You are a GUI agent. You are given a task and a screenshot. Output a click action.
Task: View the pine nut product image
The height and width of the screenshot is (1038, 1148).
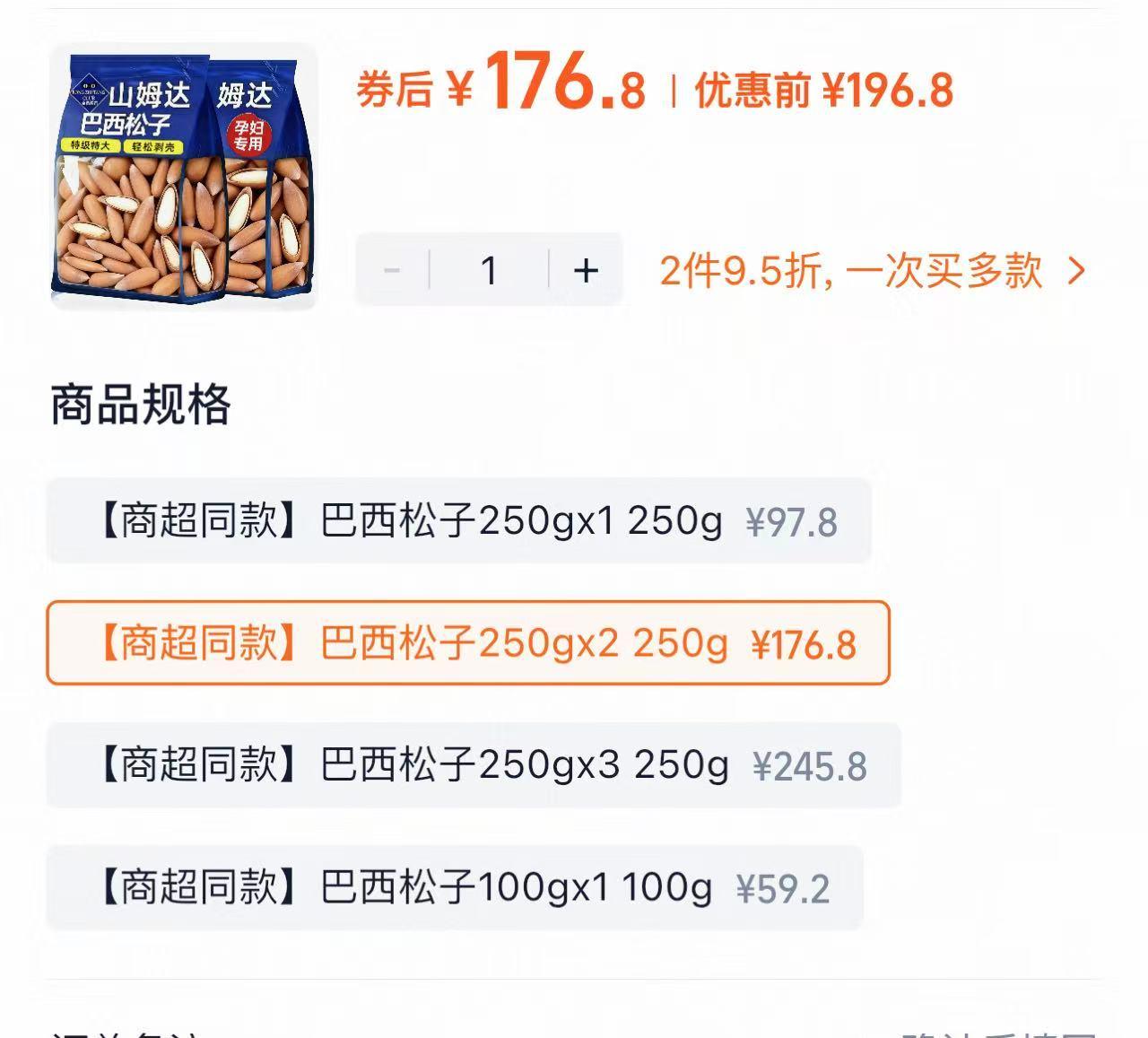pos(183,177)
